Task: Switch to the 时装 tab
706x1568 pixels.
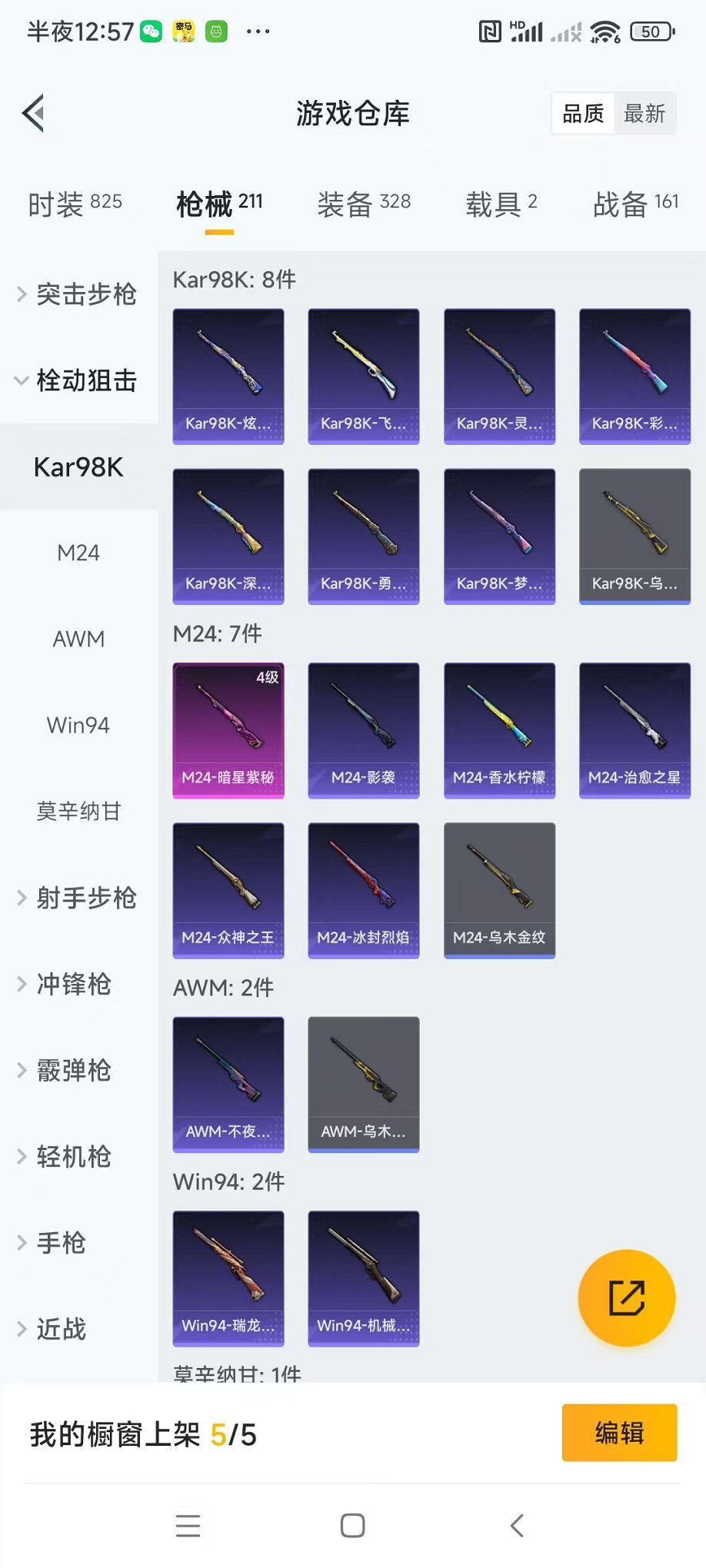Action: 75,204
